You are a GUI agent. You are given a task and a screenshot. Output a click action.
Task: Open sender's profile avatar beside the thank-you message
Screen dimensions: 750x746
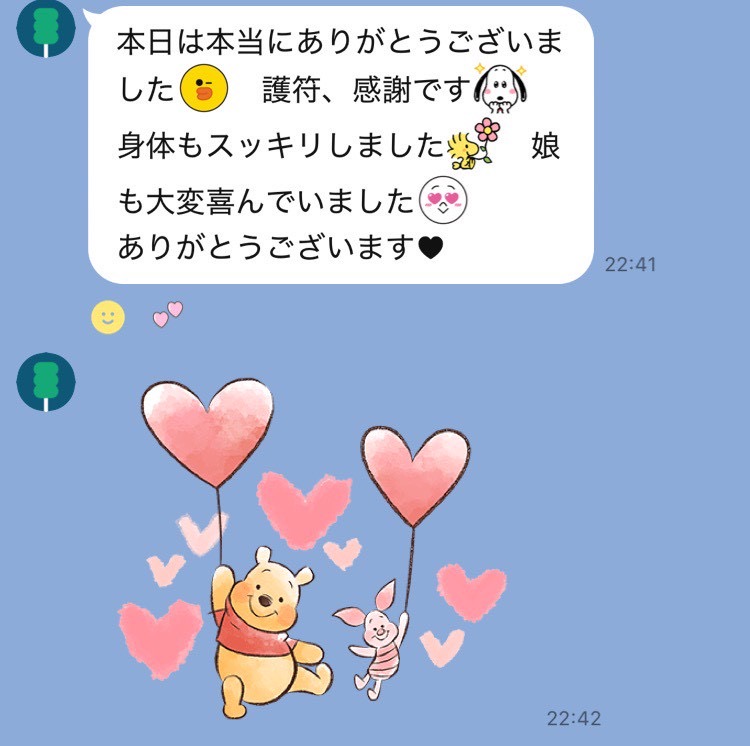[x=46, y=26]
